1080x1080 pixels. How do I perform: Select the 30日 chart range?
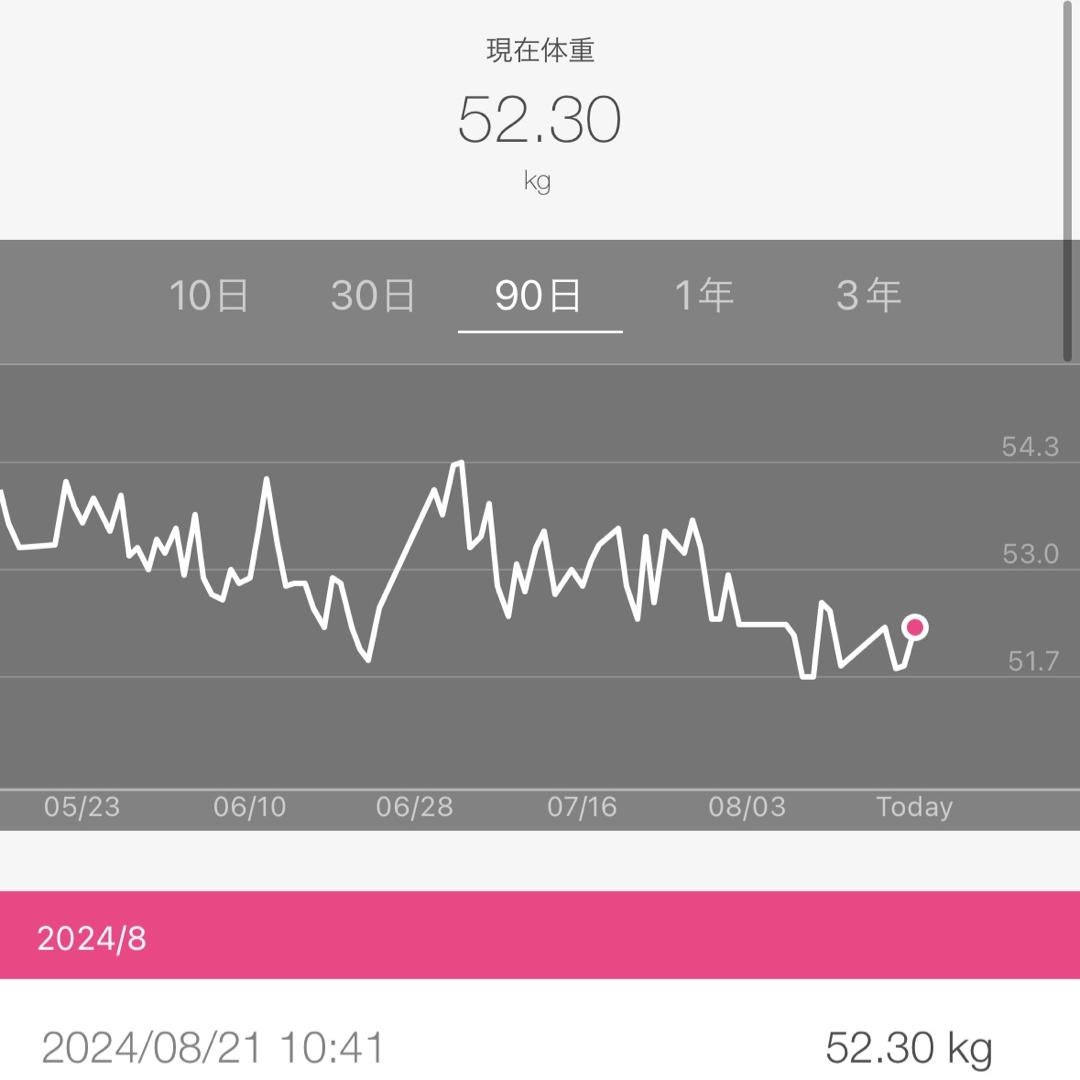[x=373, y=296]
